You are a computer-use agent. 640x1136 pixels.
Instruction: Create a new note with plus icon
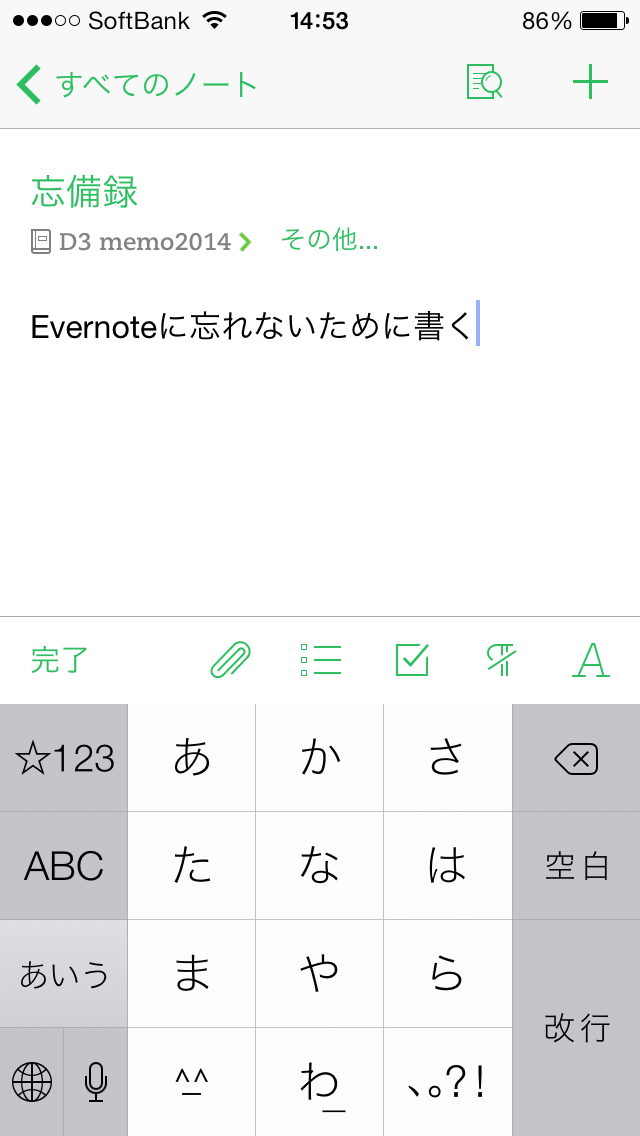click(590, 83)
